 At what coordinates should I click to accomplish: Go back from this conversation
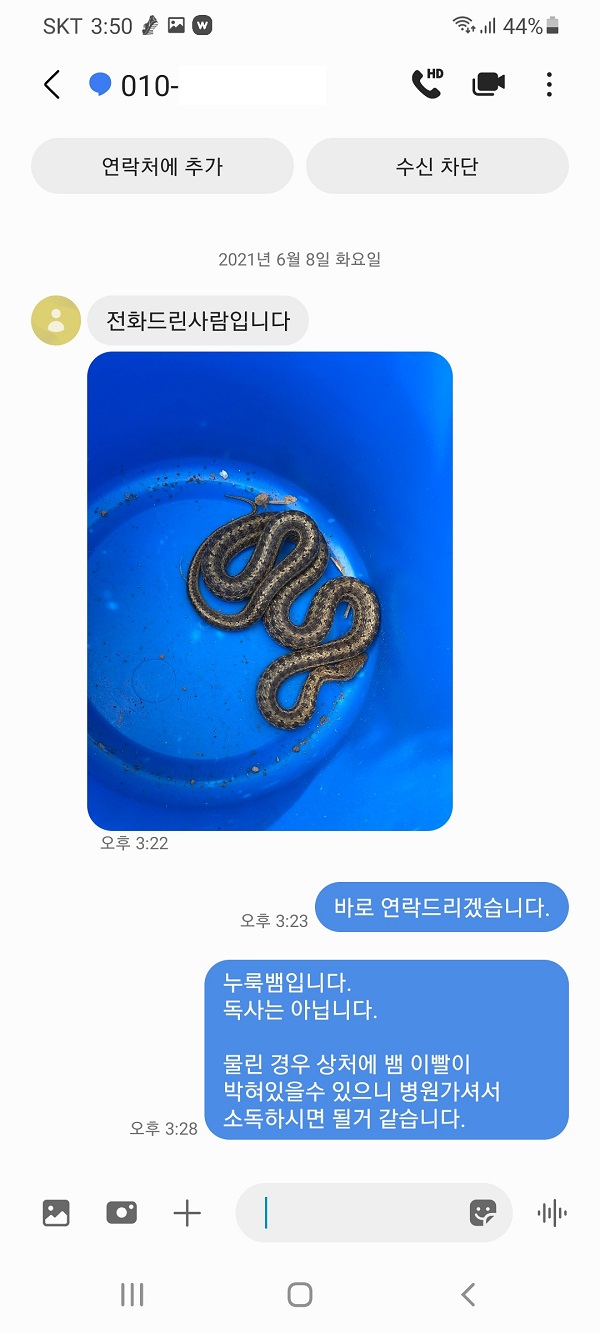[53, 85]
